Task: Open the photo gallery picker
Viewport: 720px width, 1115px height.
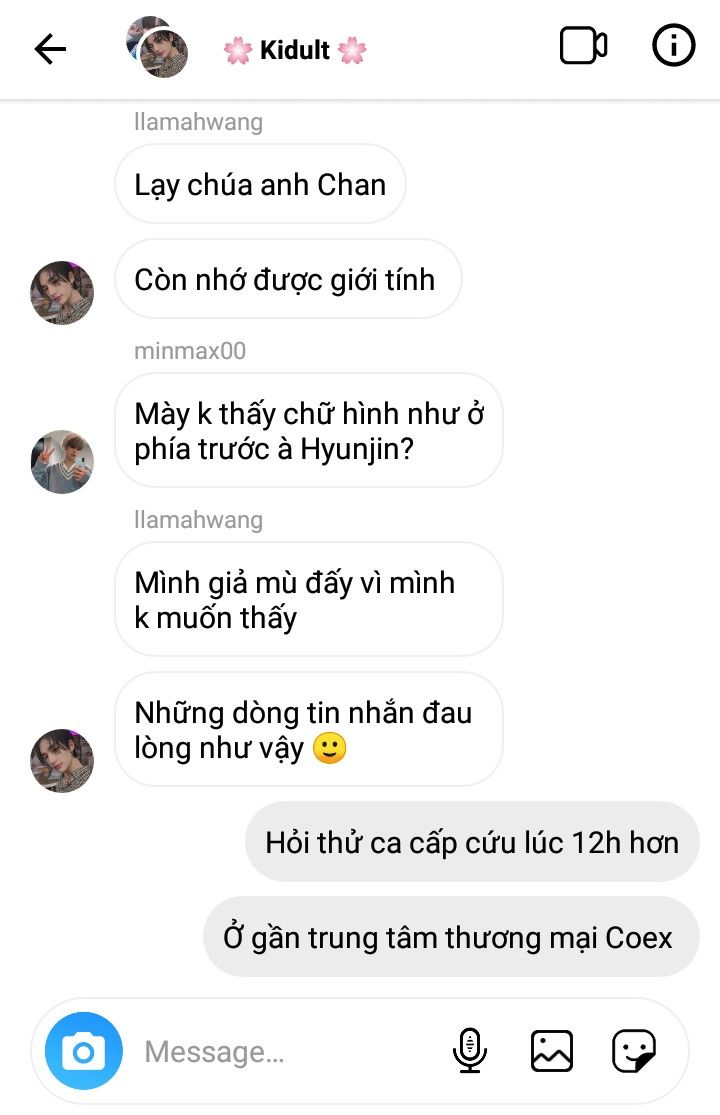Action: [x=551, y=1051]
